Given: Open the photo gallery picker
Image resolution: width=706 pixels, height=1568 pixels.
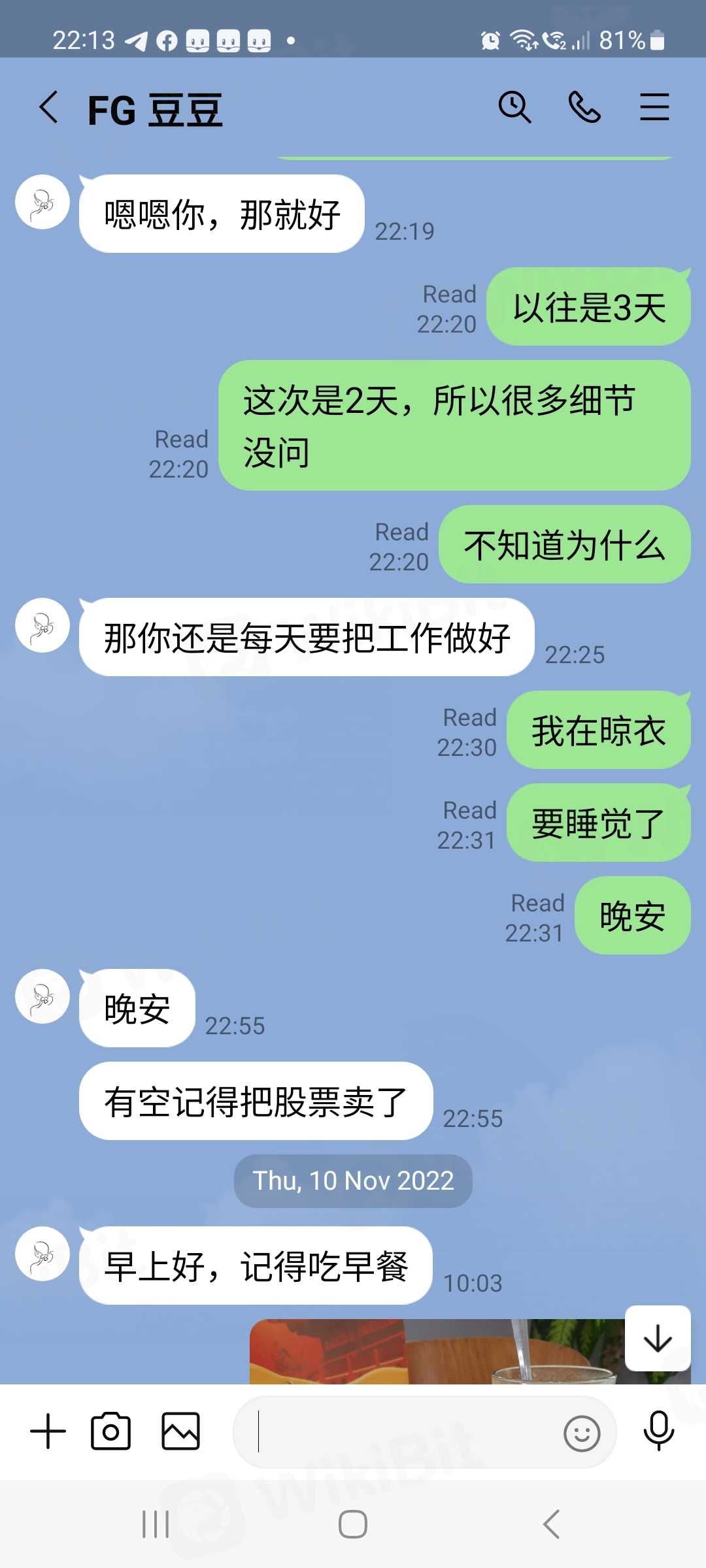Looking at the screenshot, I should [180, 1431].
